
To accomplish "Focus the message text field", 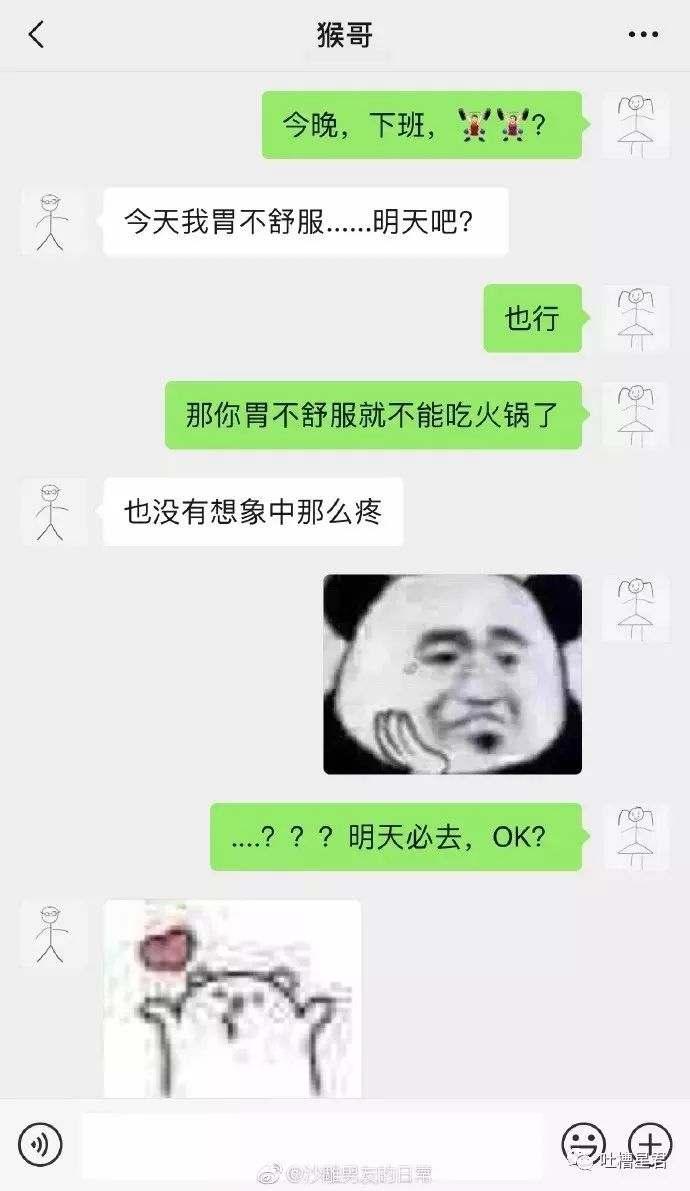I will tap(312, 1145).
